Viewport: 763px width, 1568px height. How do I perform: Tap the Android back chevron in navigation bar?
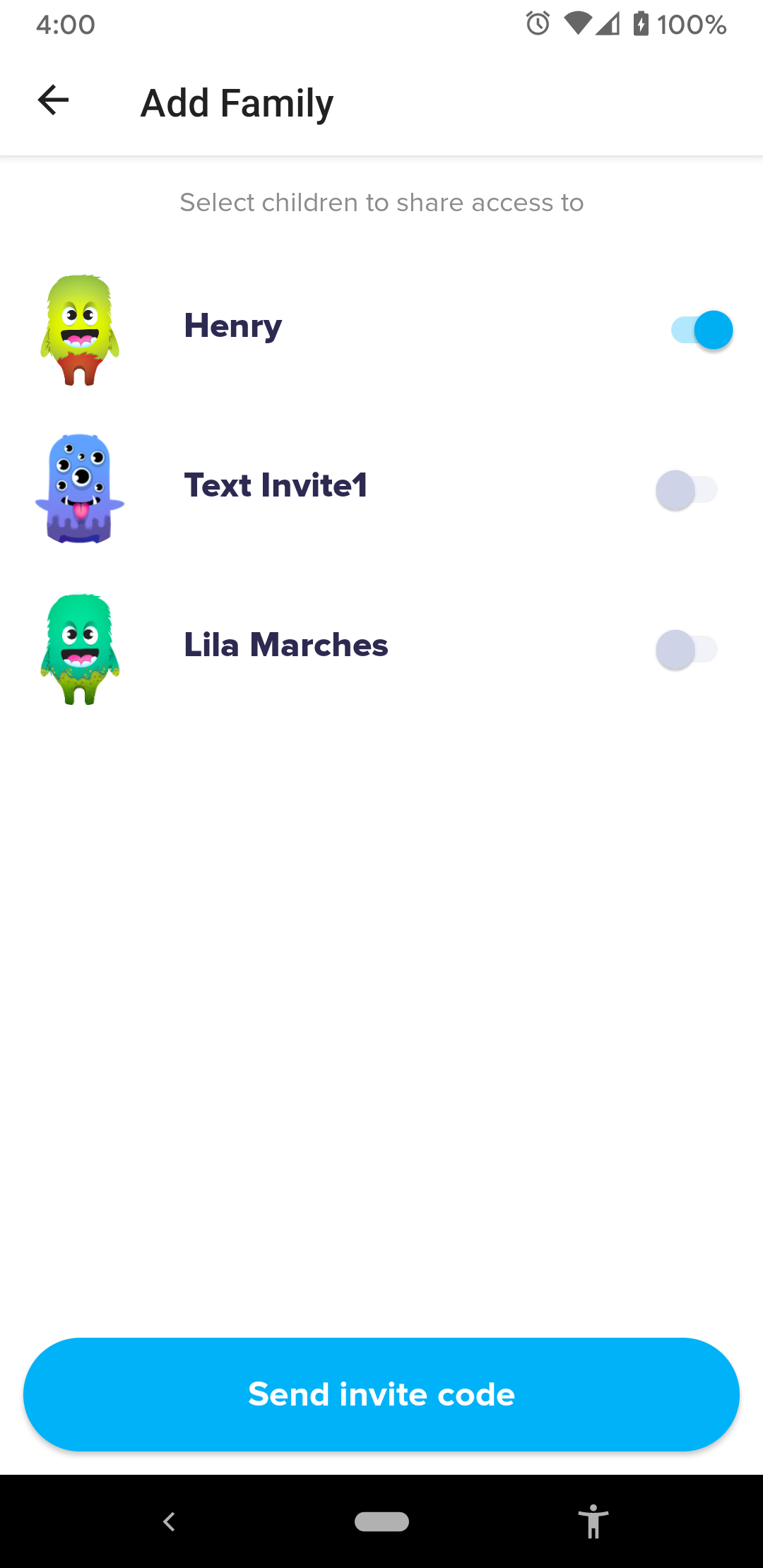pyautogui.click(x=170, y=1522)
